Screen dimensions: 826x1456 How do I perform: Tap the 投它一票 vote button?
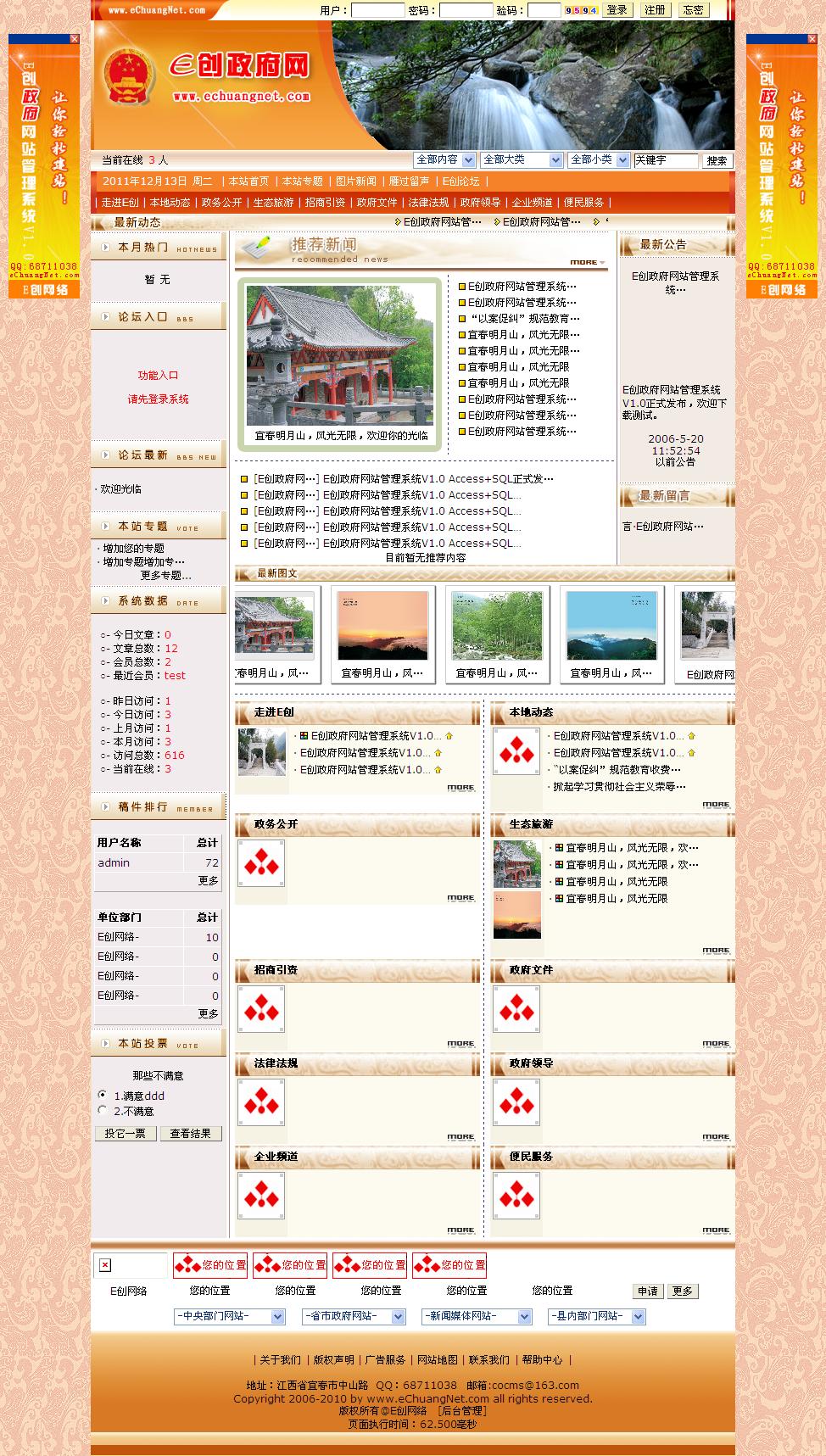tap(126, 1134)
